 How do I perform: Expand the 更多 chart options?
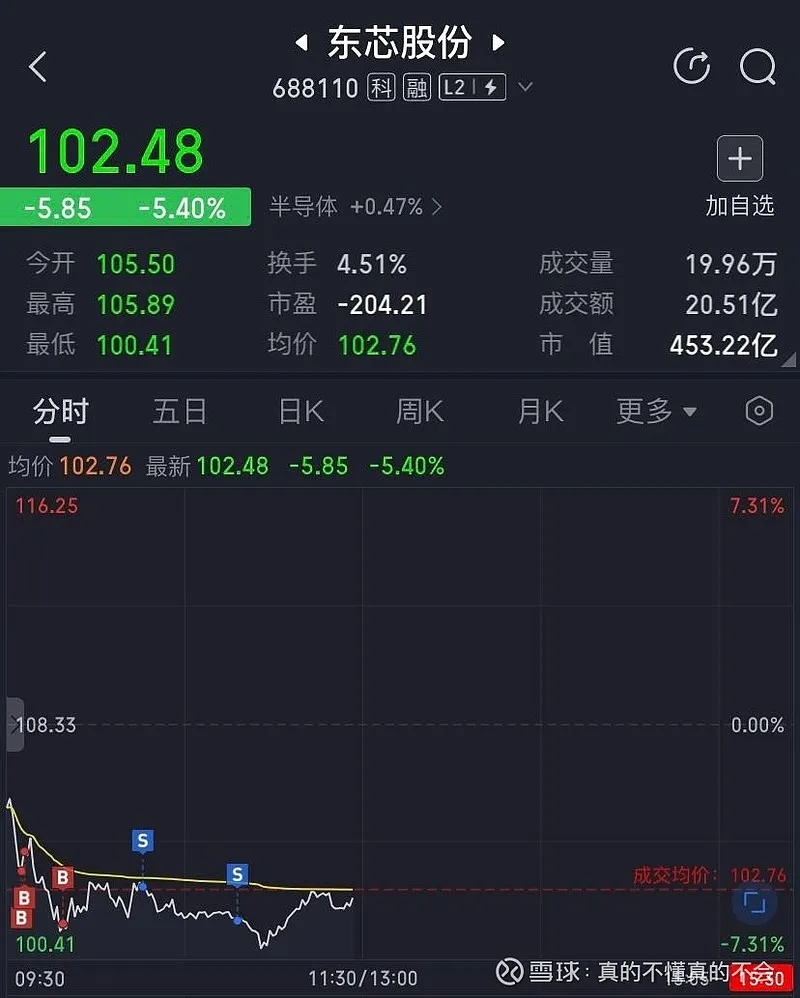[656, 411]
